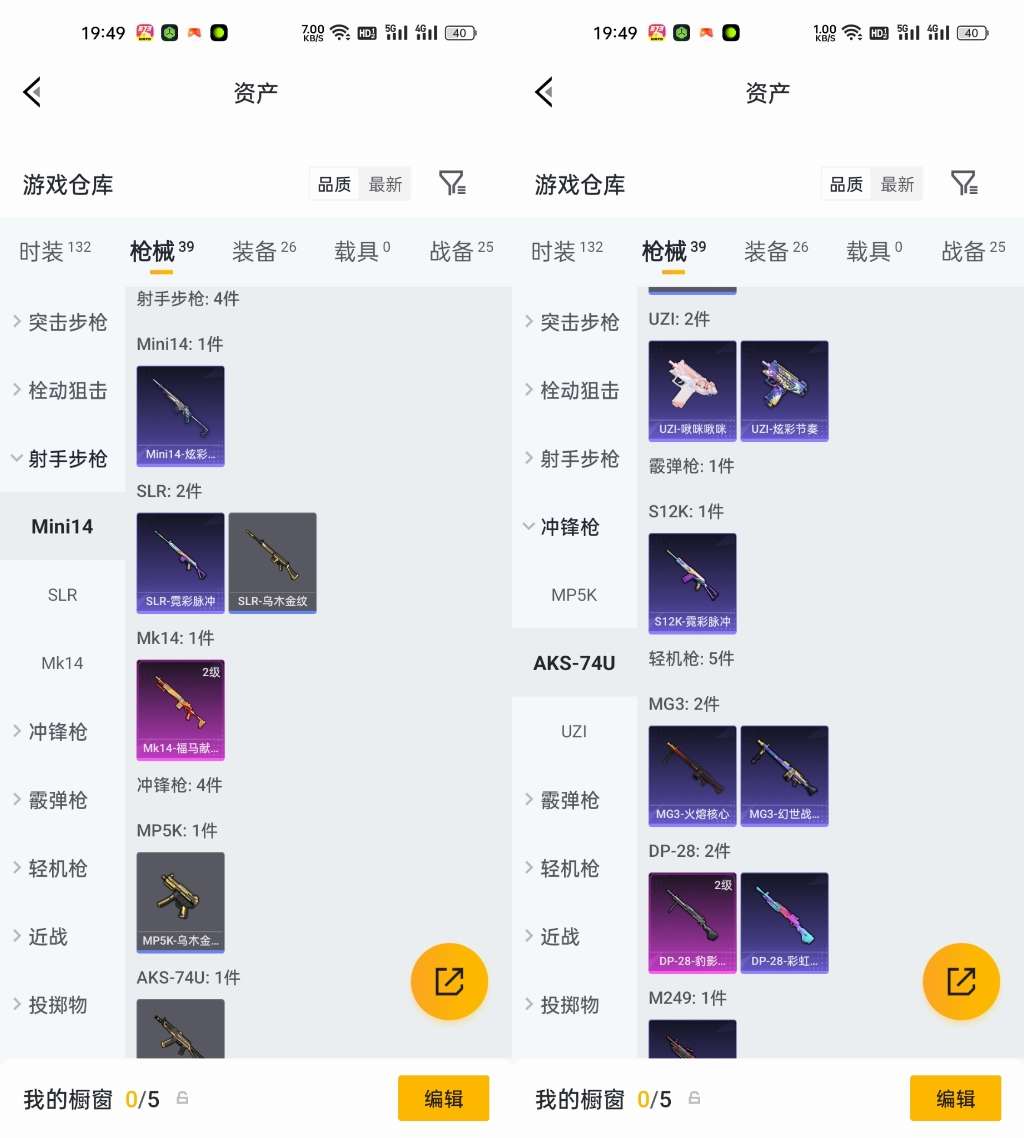
Task: Tap the MP5K-乌木金 weapon skin
Action: pos(180,903)
